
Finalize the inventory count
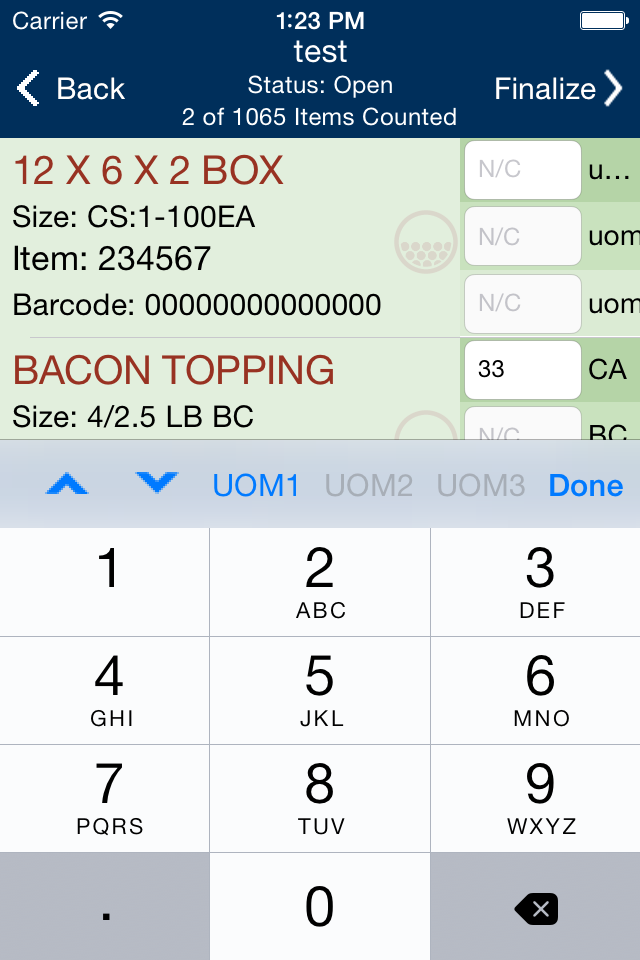pyautogui.click(x=559, y=89)
